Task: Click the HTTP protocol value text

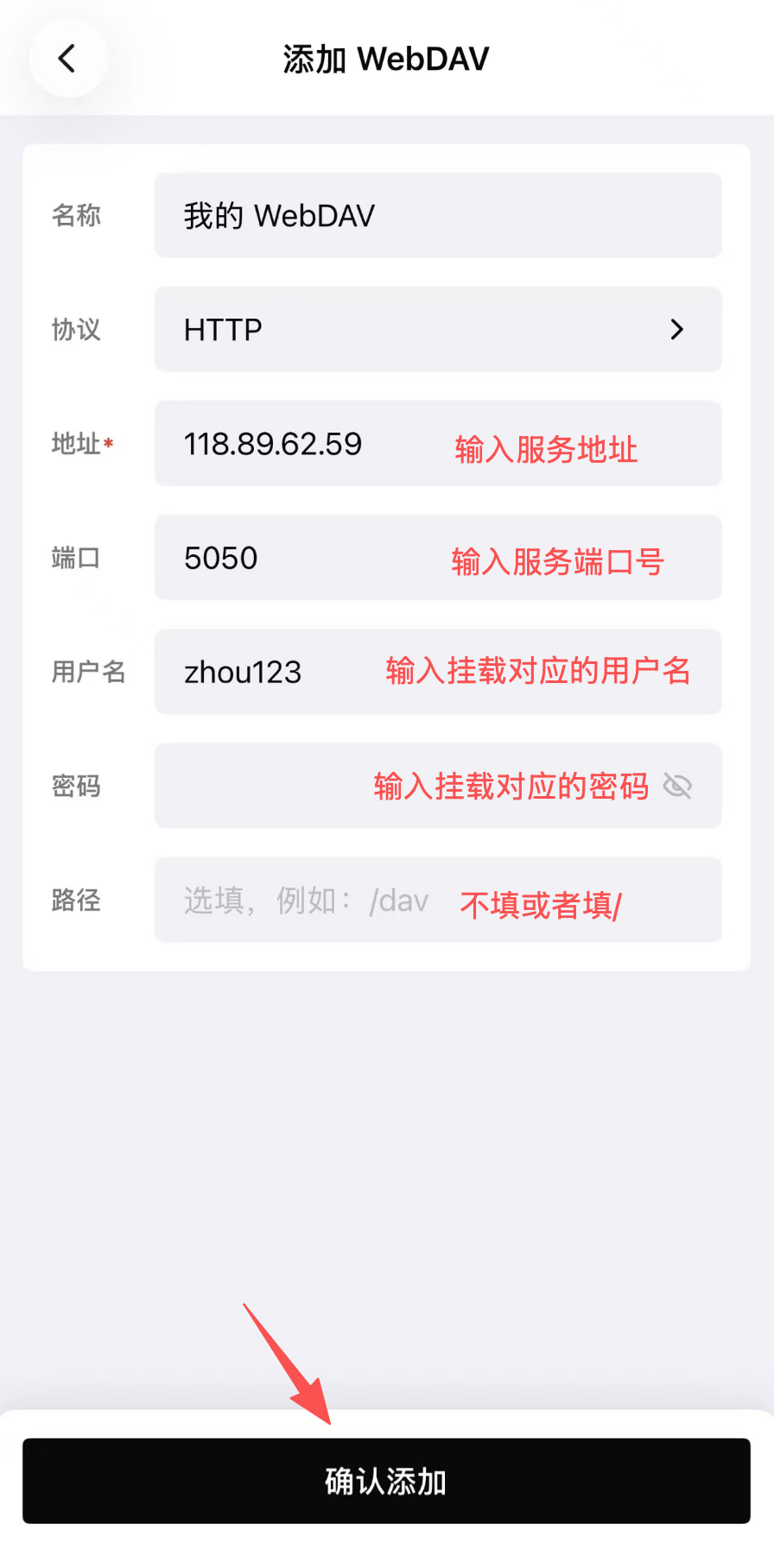Action: [221, 329]
